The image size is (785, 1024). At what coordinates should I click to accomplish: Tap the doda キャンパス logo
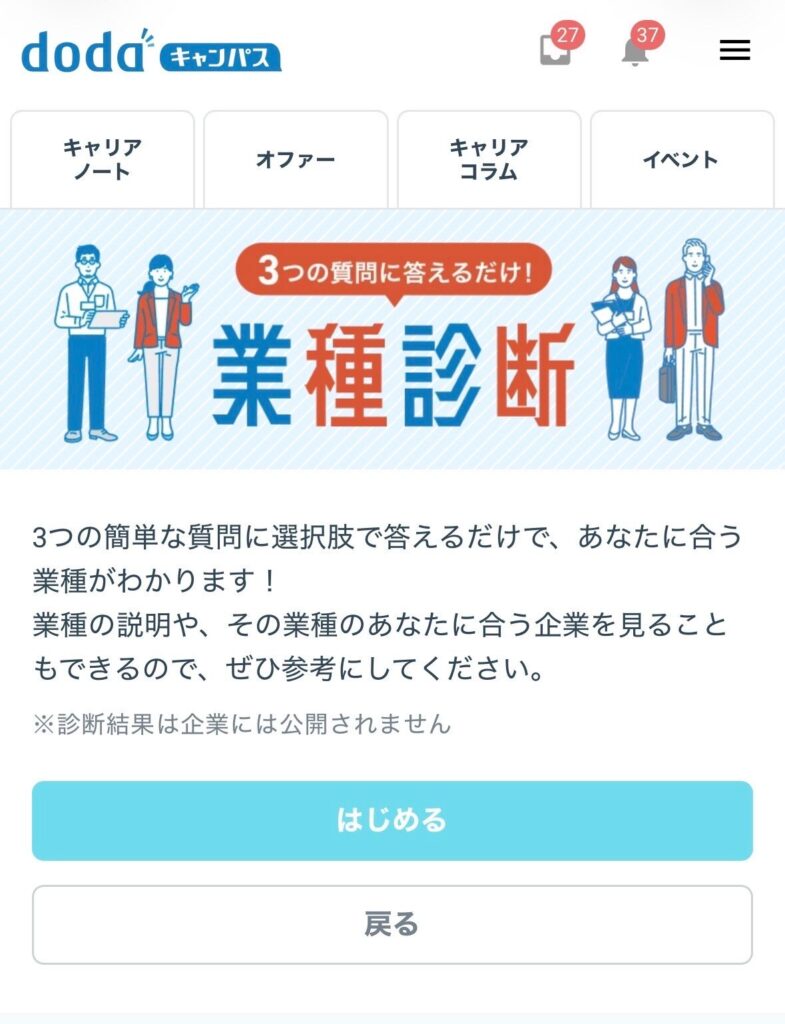point(150,52)
